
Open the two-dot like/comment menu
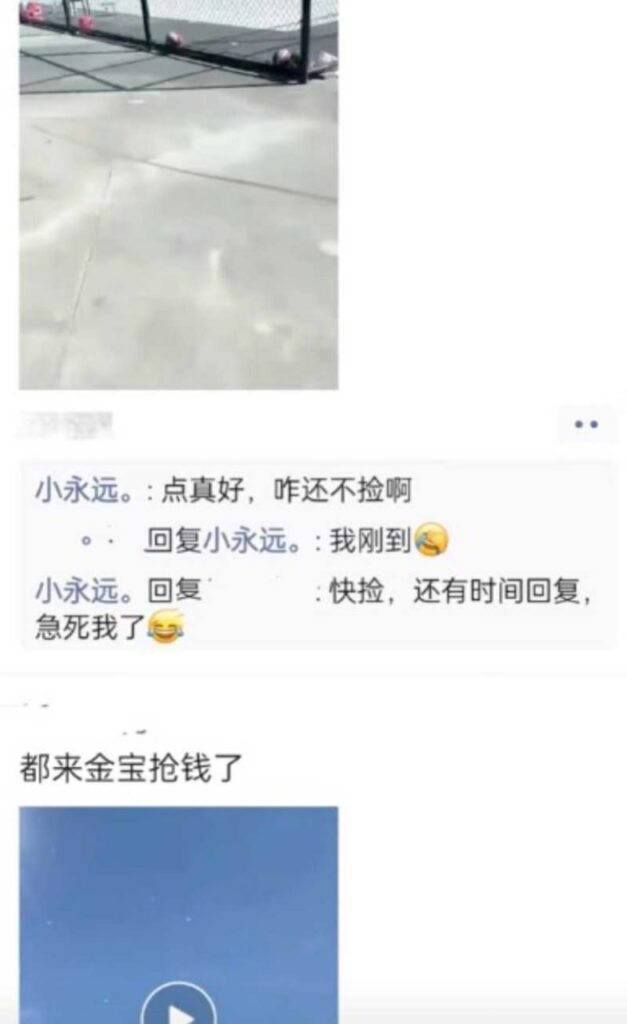tap(586, 425)
